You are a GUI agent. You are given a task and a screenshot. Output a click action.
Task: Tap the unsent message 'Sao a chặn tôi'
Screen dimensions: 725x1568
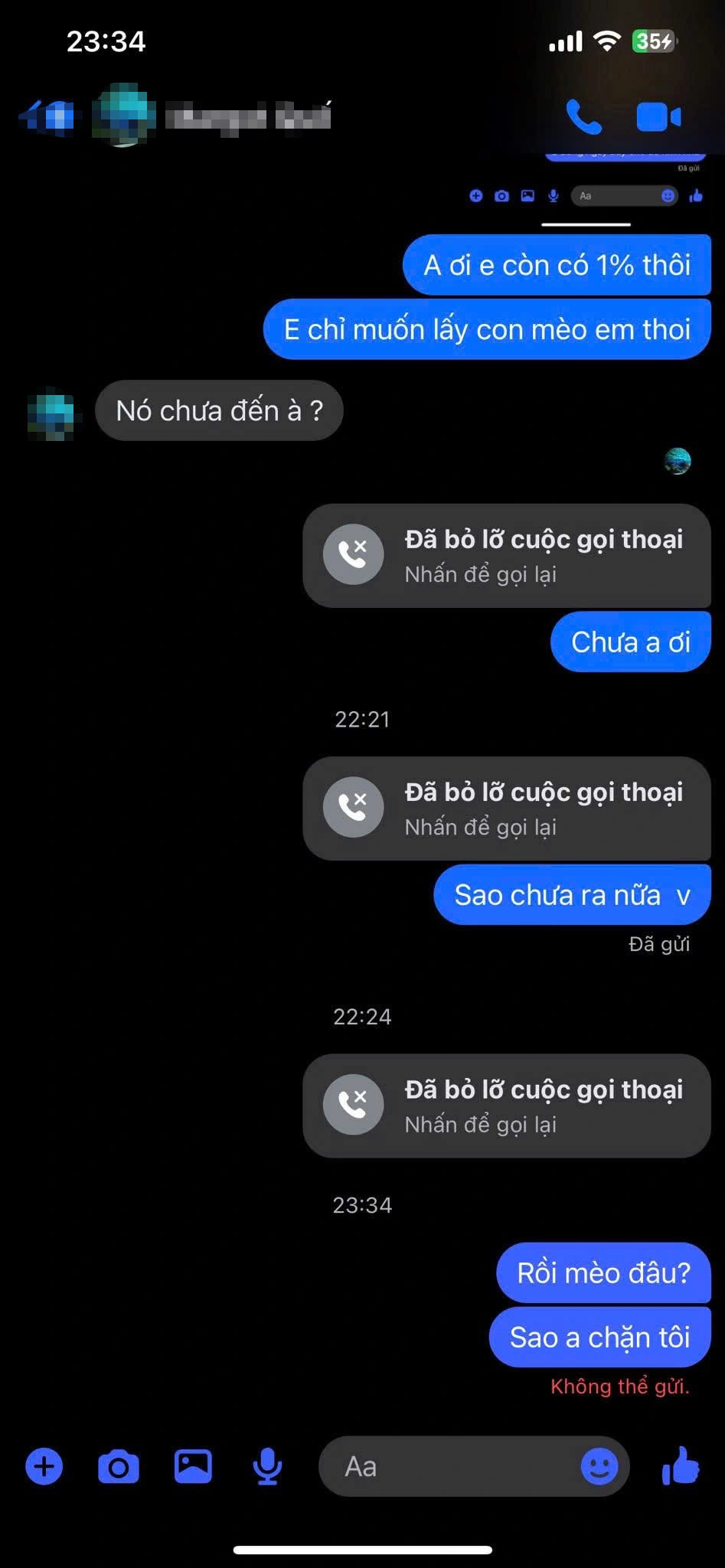tap(599, 1337)
